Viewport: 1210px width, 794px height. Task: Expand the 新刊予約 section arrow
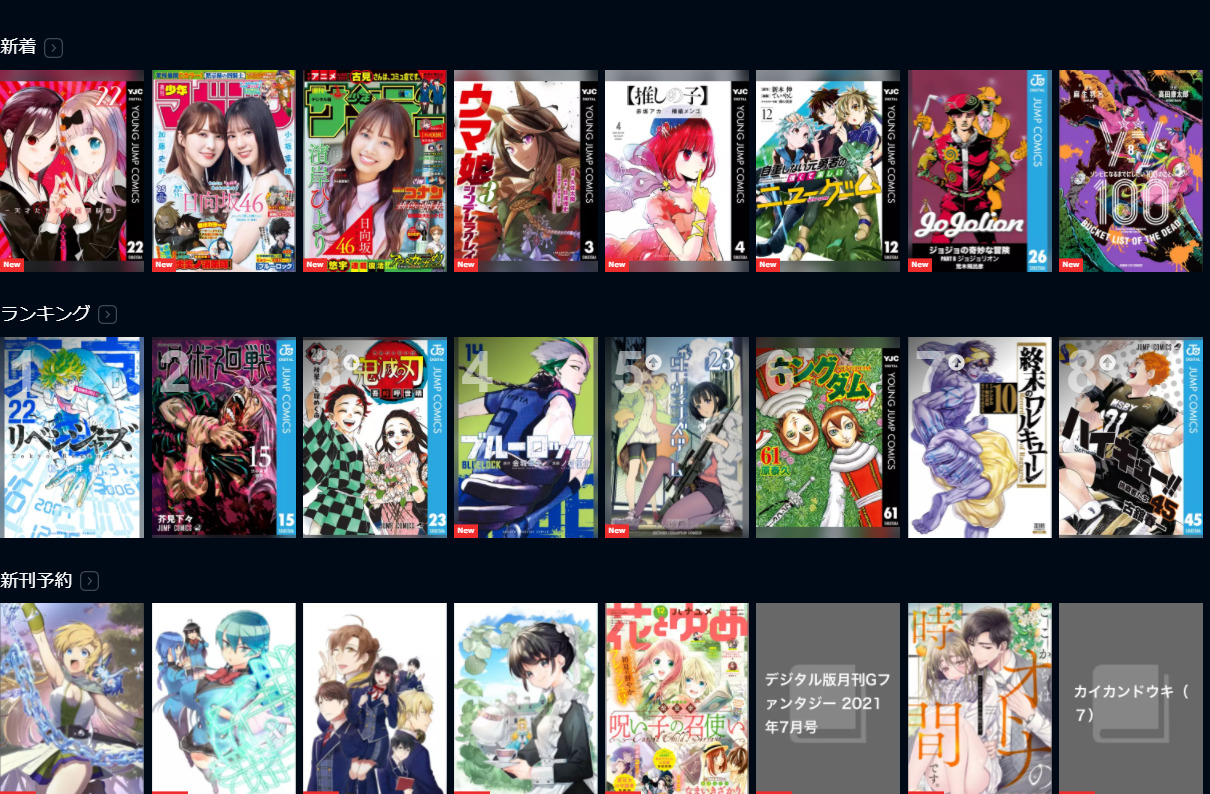coord(90,581)
